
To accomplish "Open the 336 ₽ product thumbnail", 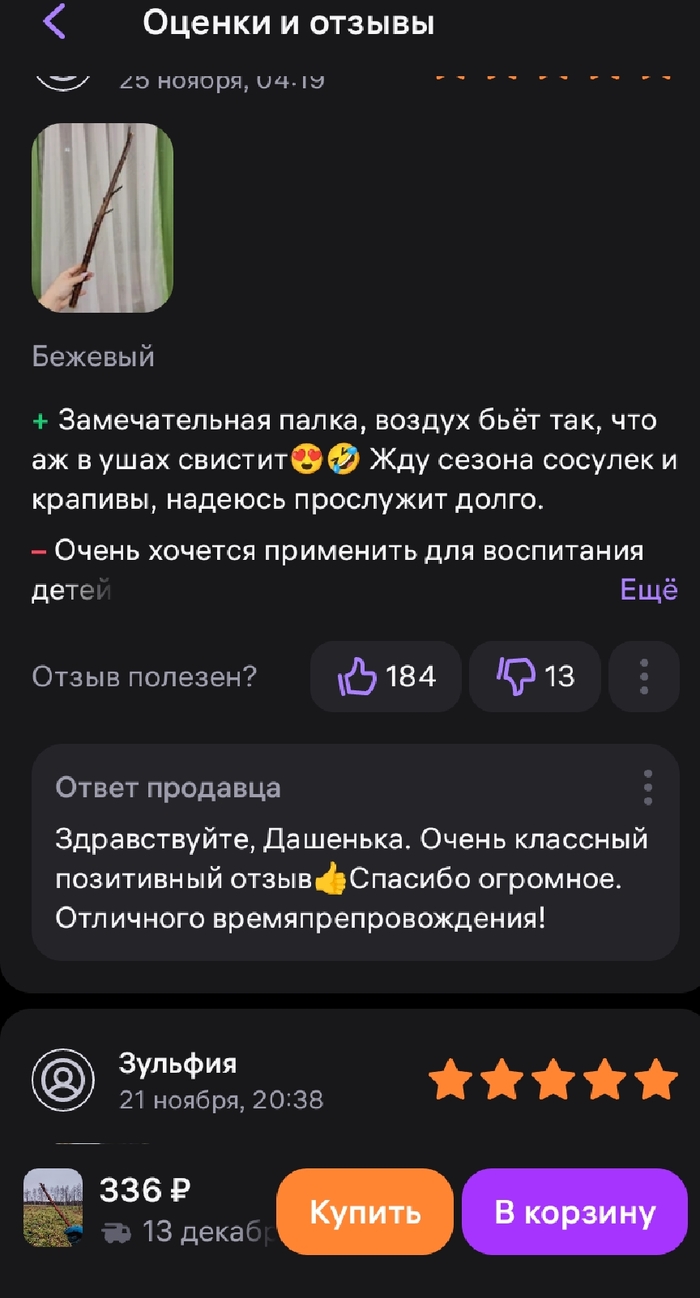I will tap(53, 1207).
